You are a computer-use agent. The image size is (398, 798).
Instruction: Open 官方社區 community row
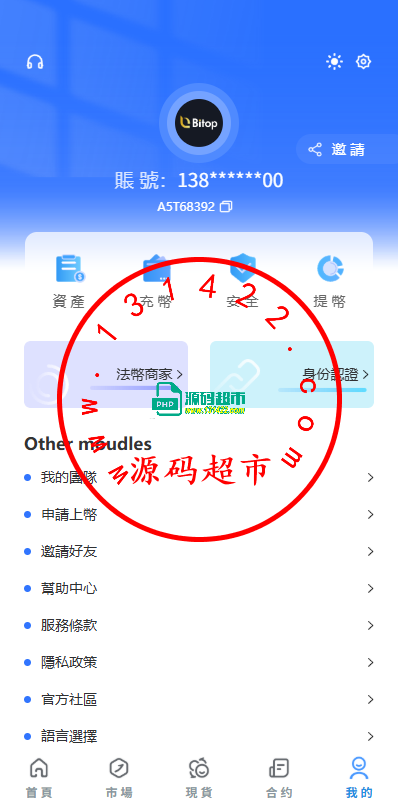[199, 700]
